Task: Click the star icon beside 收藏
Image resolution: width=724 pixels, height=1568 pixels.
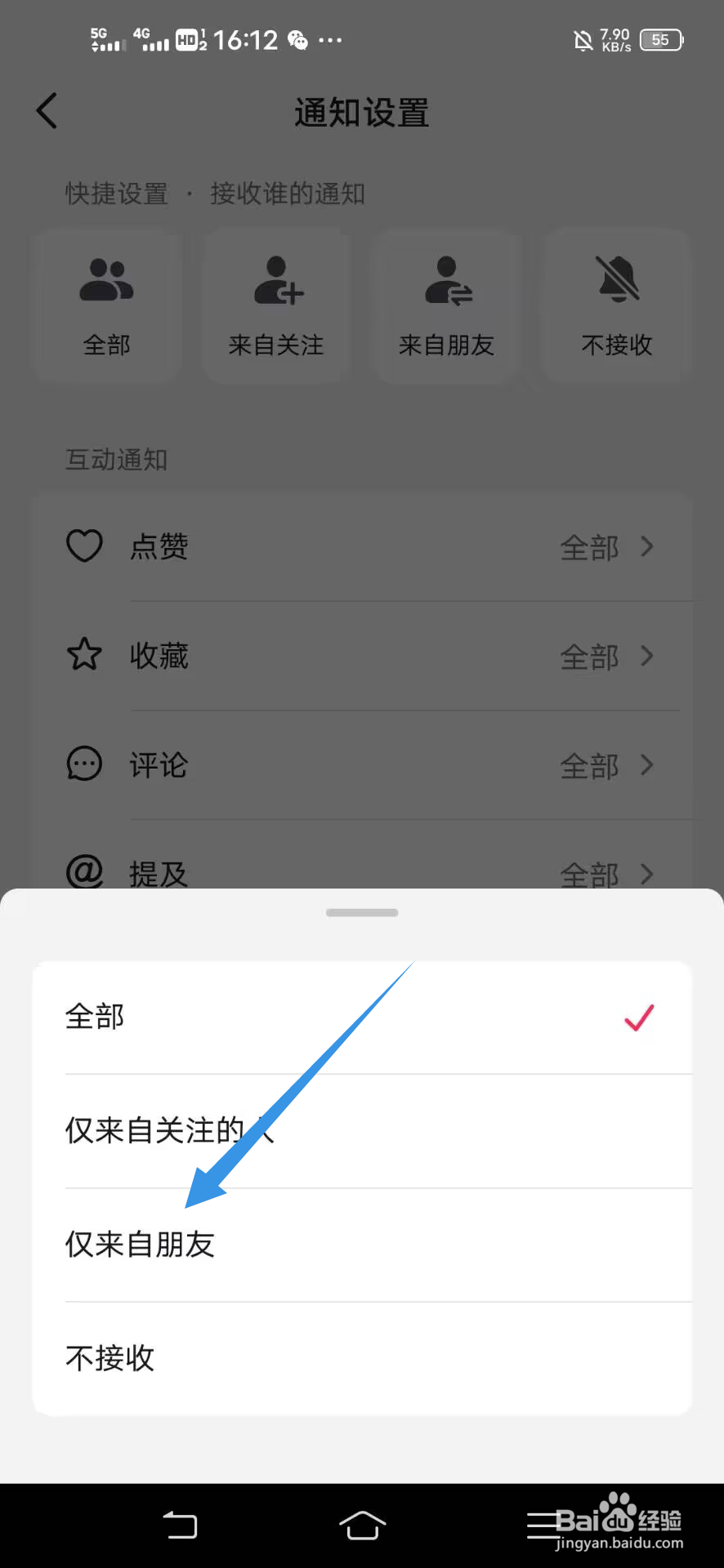Action: 84,654
